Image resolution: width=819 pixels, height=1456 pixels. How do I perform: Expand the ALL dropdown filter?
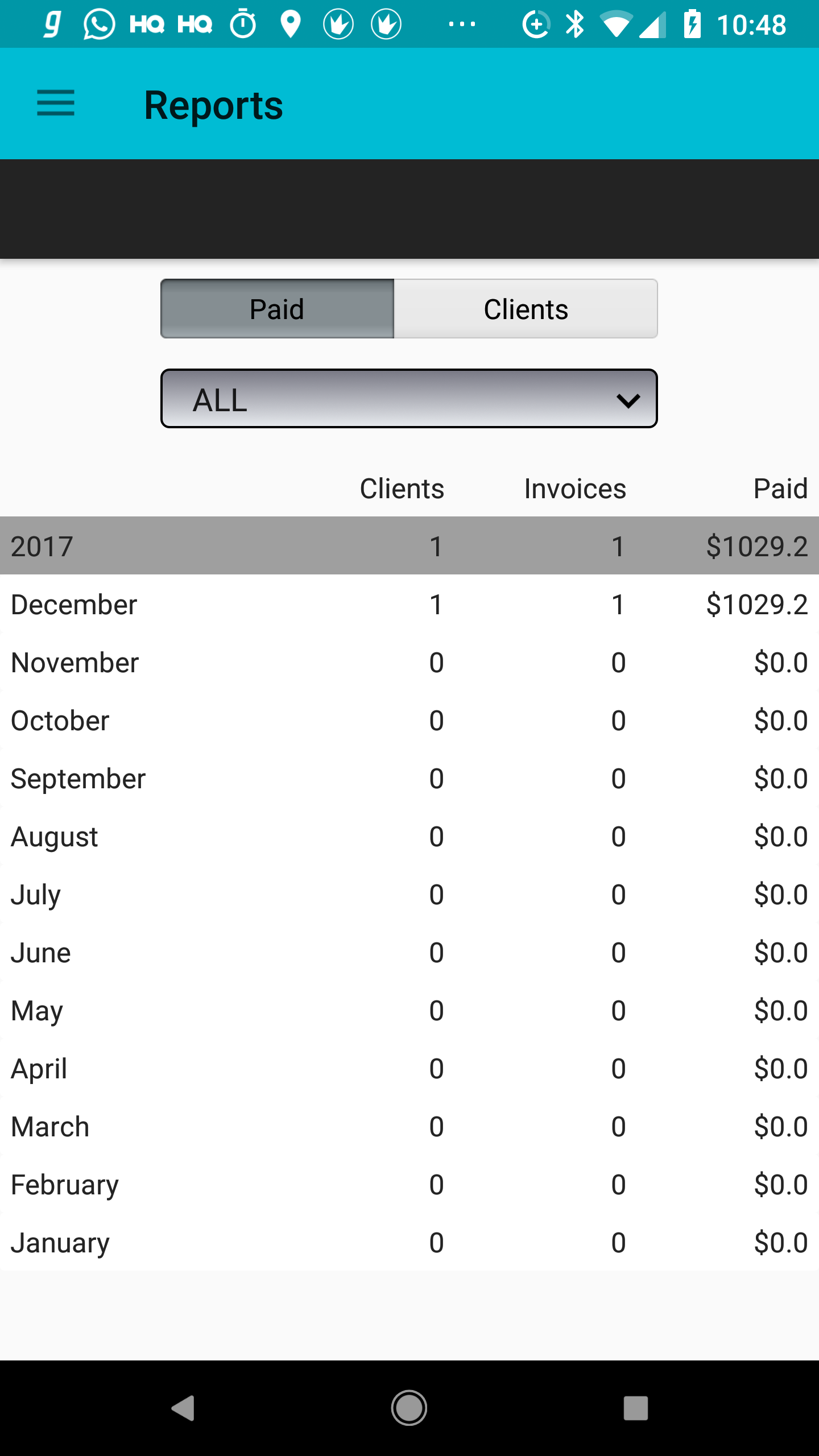pyautogui.click(x=409, y=399)
